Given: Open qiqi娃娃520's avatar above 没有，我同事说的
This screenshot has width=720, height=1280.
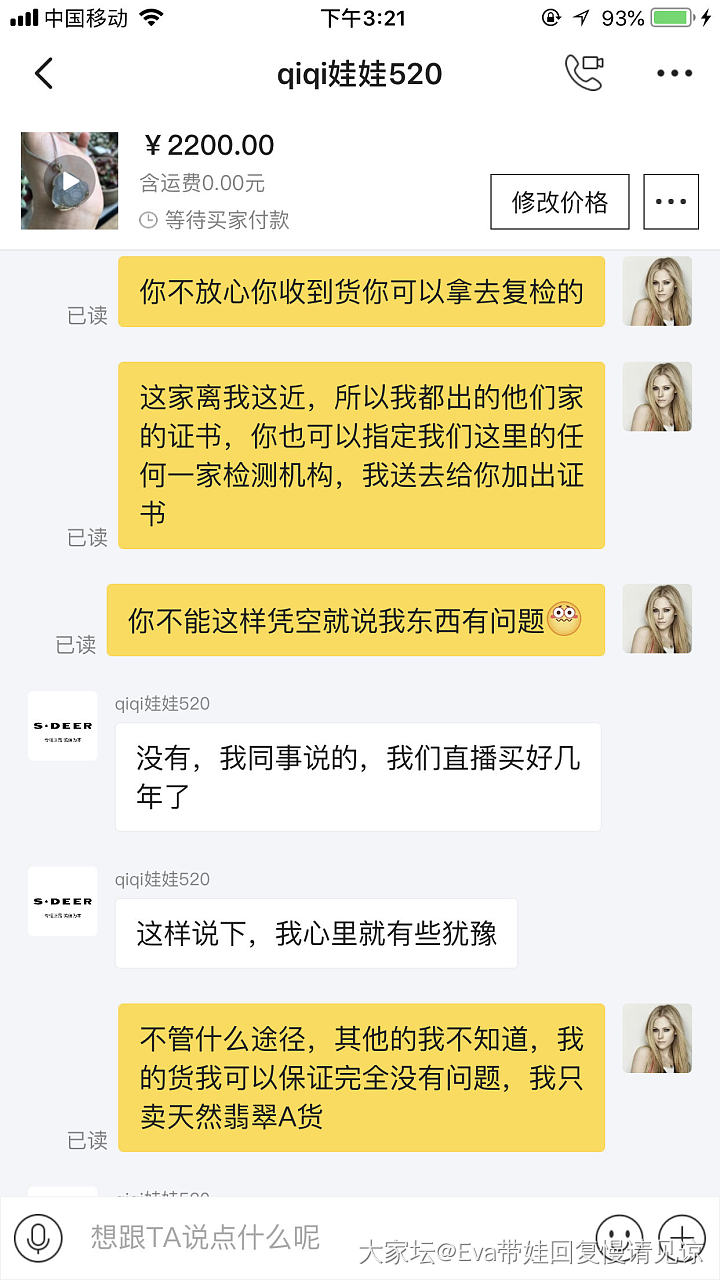Looking at the screenshot, I should pos(62,726).
